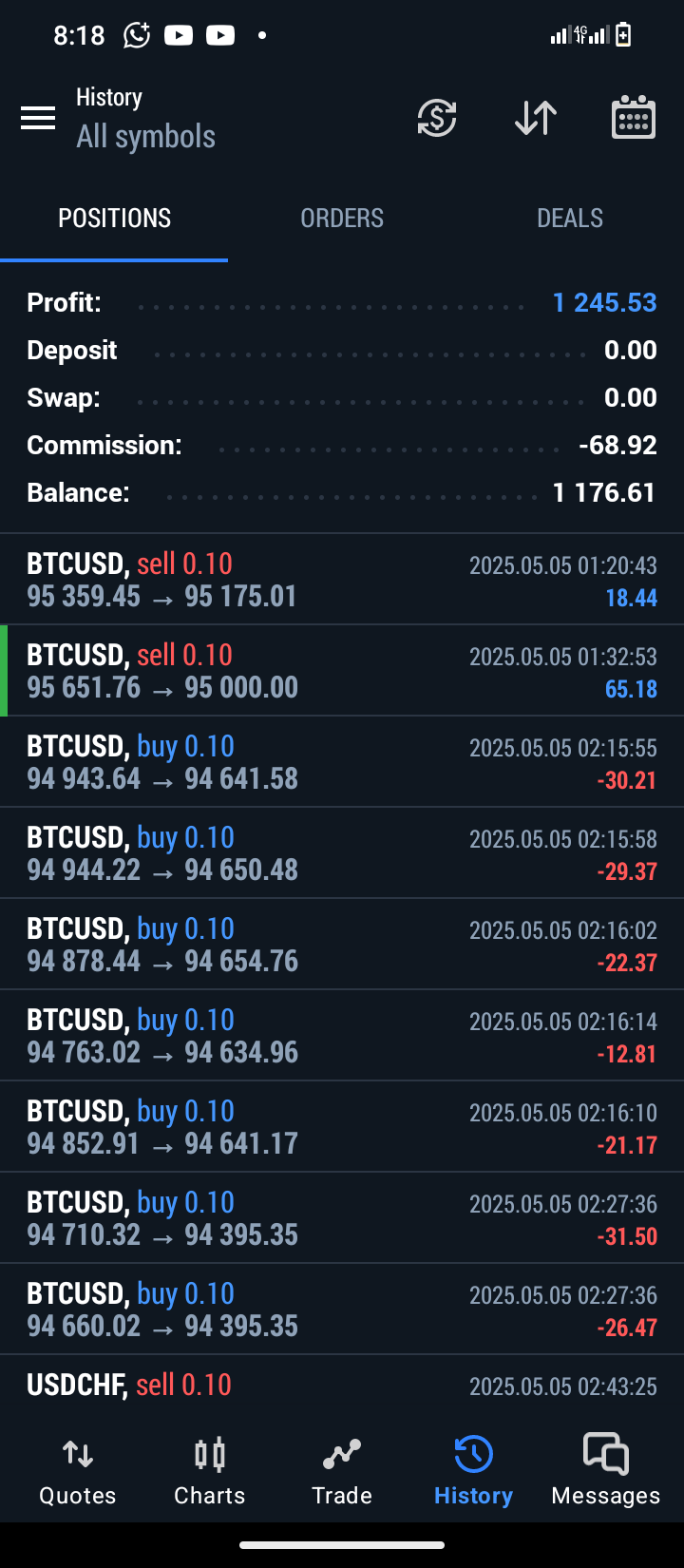684x1568 pixels.
Task: Select the POSITIONS tab
Action: pyautogui.click(x=114, y=218)
